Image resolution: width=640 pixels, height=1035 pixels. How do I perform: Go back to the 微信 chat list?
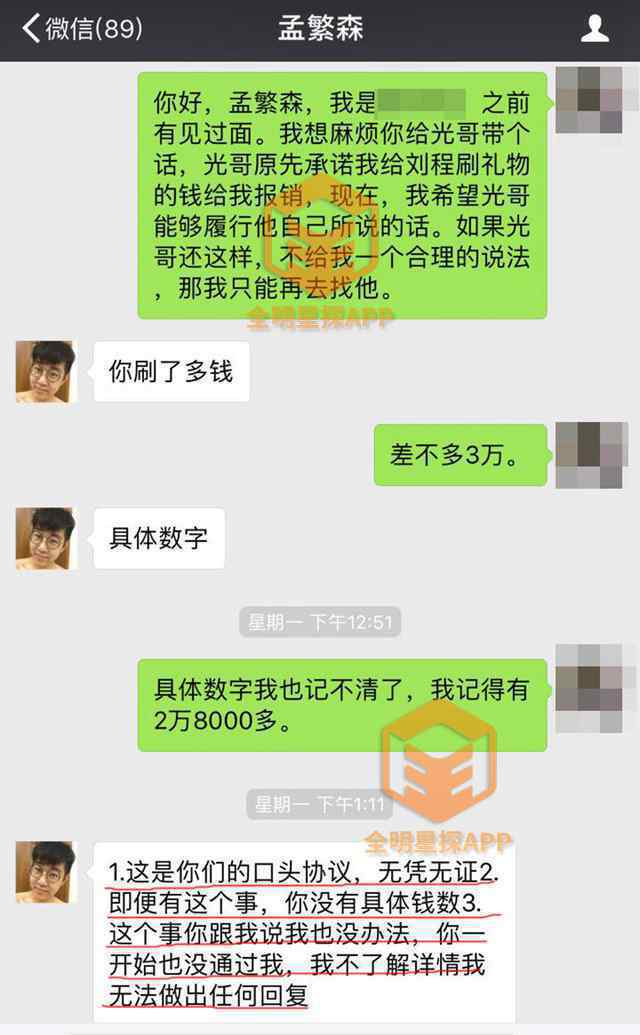pos(80,29)
